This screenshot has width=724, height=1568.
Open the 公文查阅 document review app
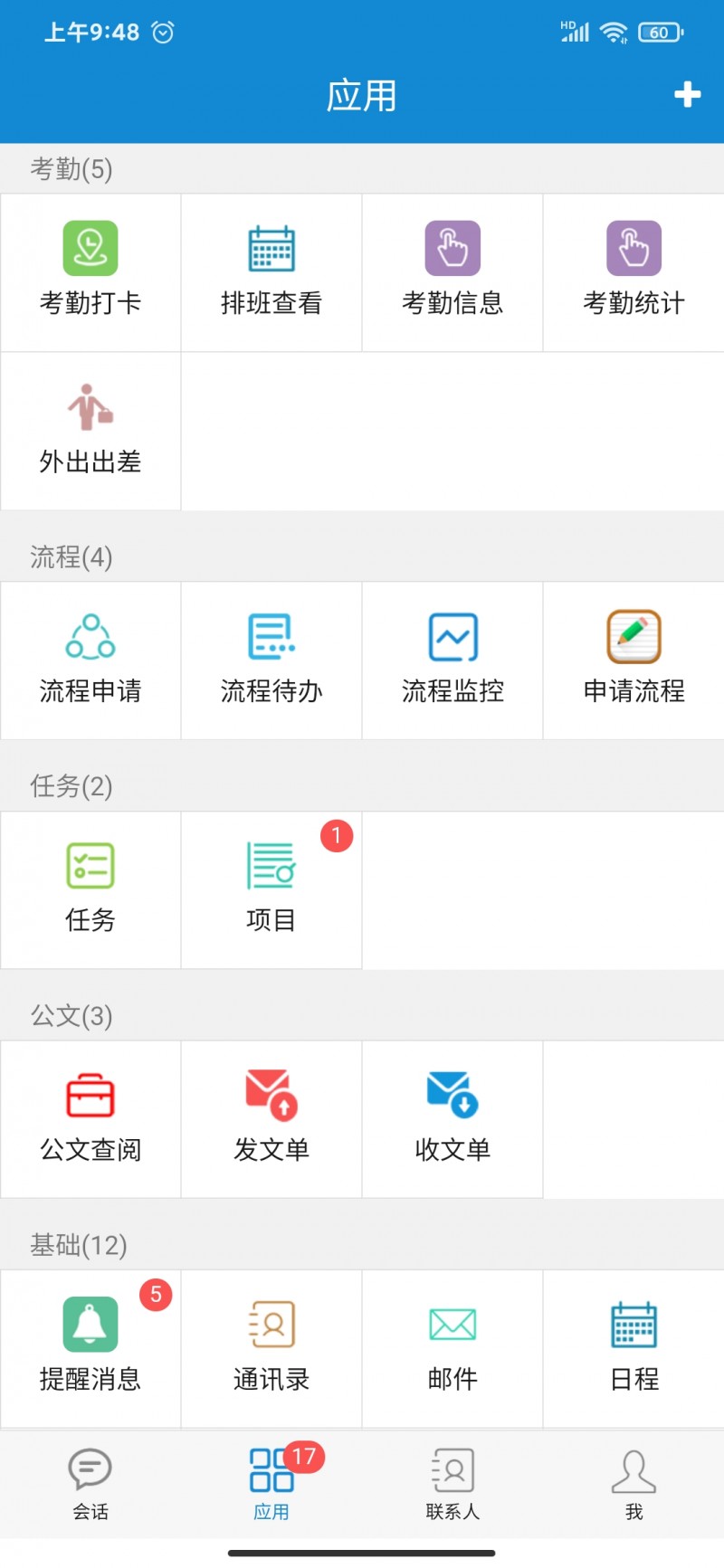pyautogui.click(x=90, y=1119)
